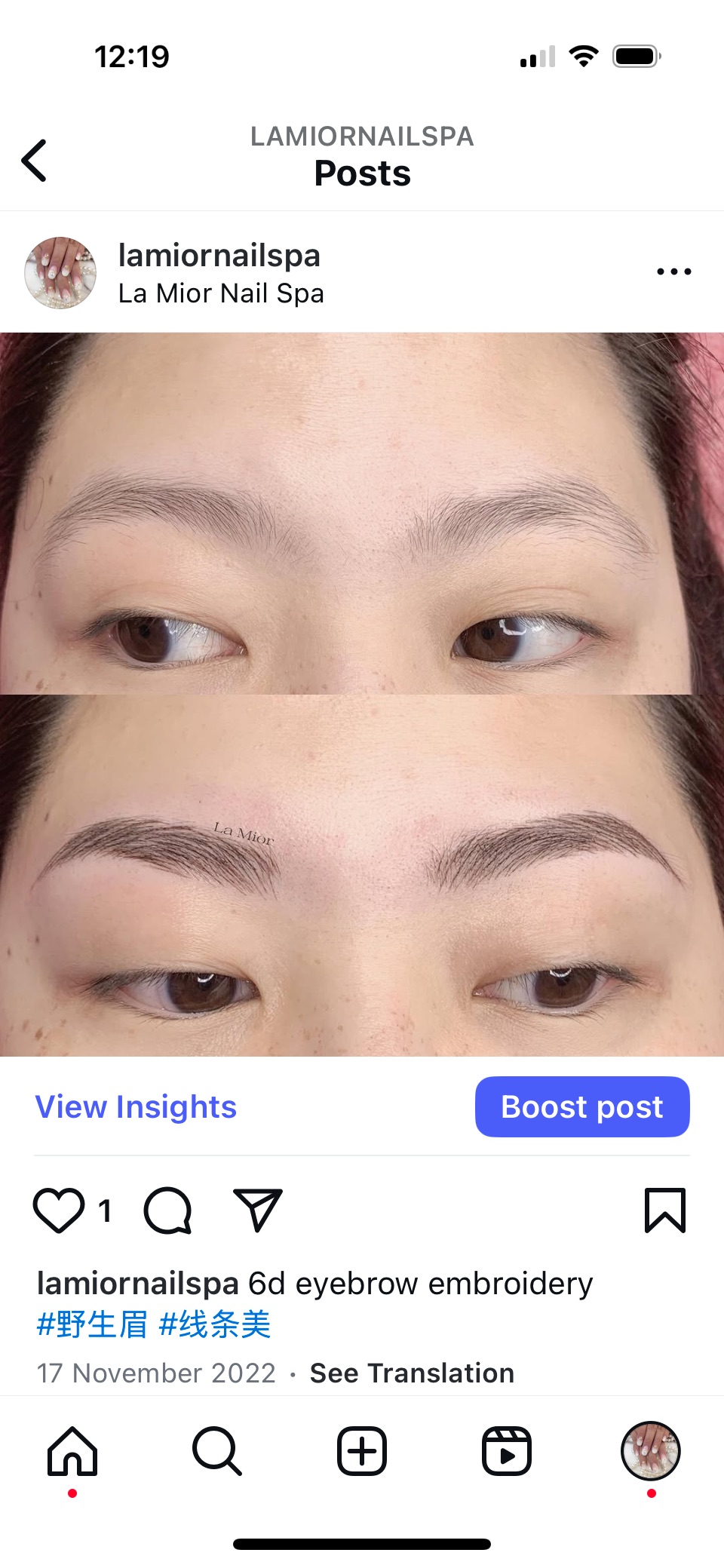
Task: Open hashtag #线条美
Action: 215,1325
